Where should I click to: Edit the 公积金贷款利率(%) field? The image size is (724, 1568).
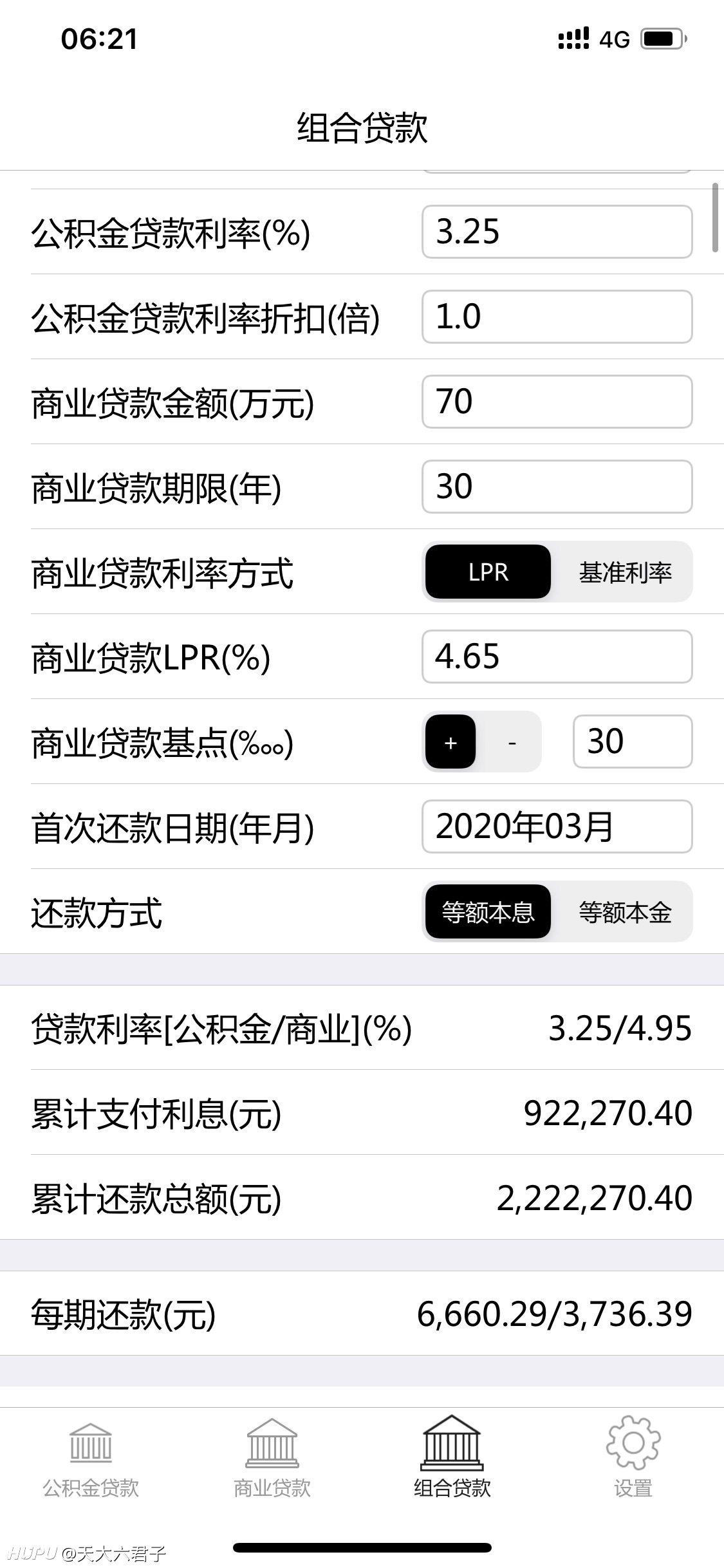tap(557, 232)
